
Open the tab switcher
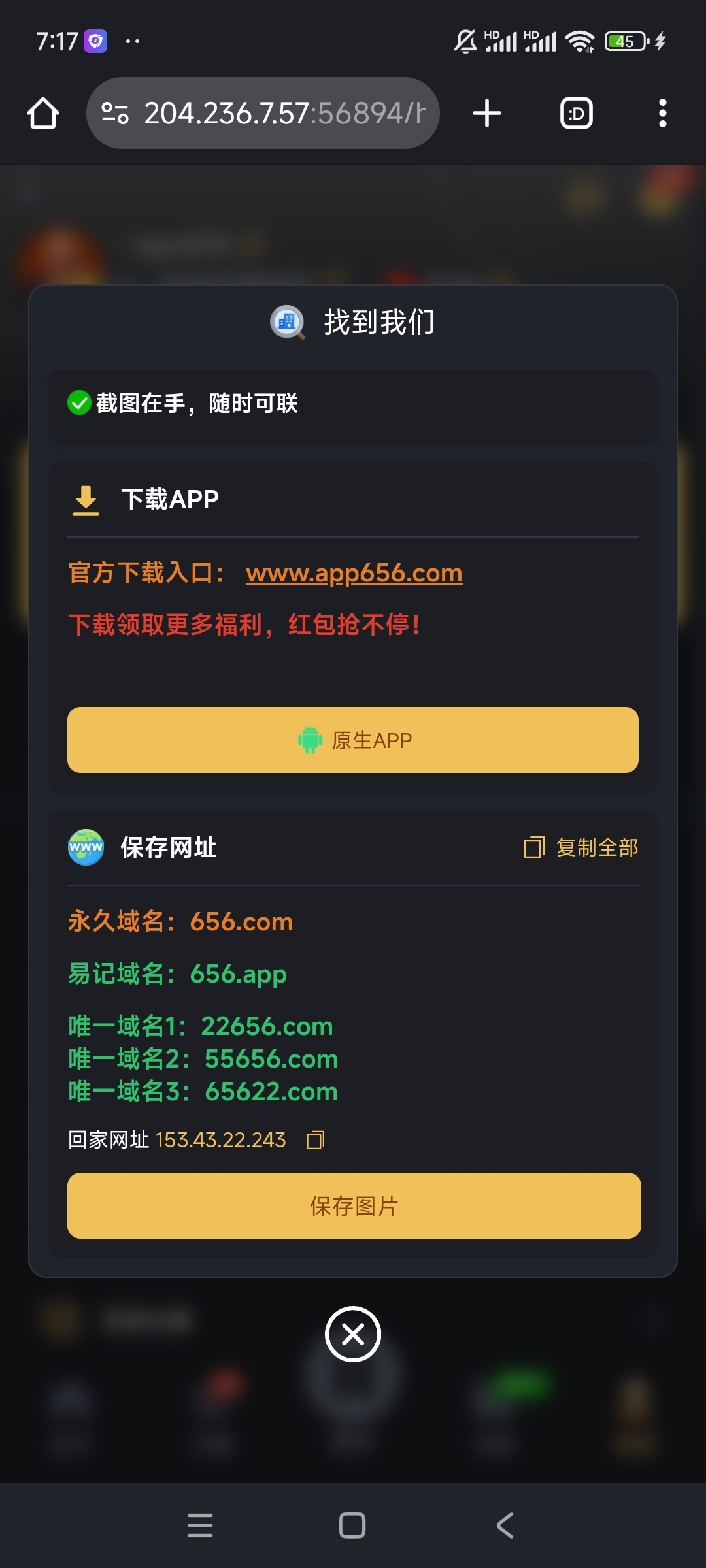tap(576, 114)
